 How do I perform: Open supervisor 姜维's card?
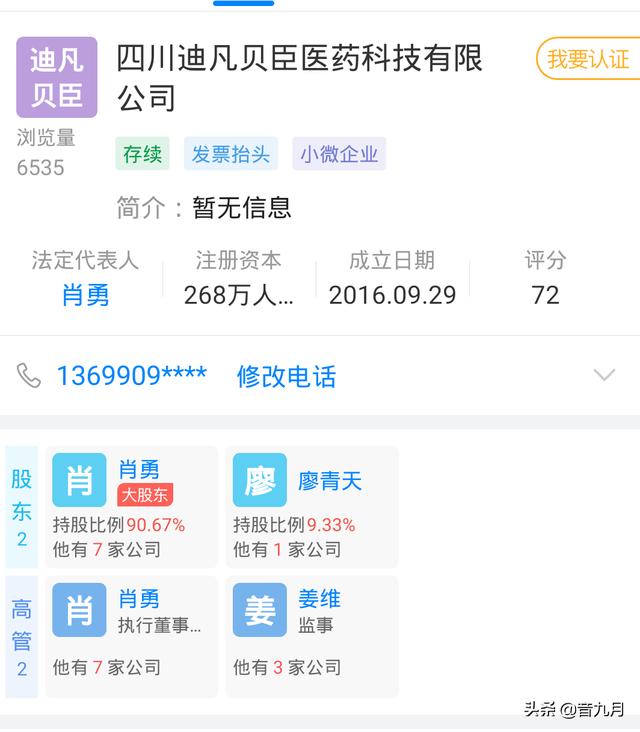click(x=312, y=637)
